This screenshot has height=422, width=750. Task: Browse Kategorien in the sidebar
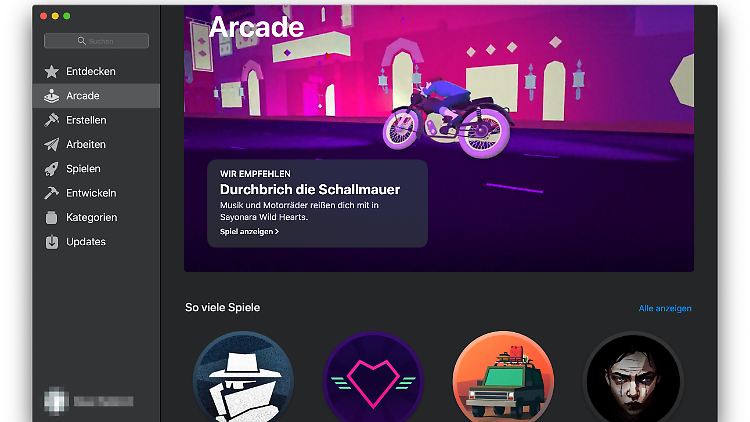(91, 217)
